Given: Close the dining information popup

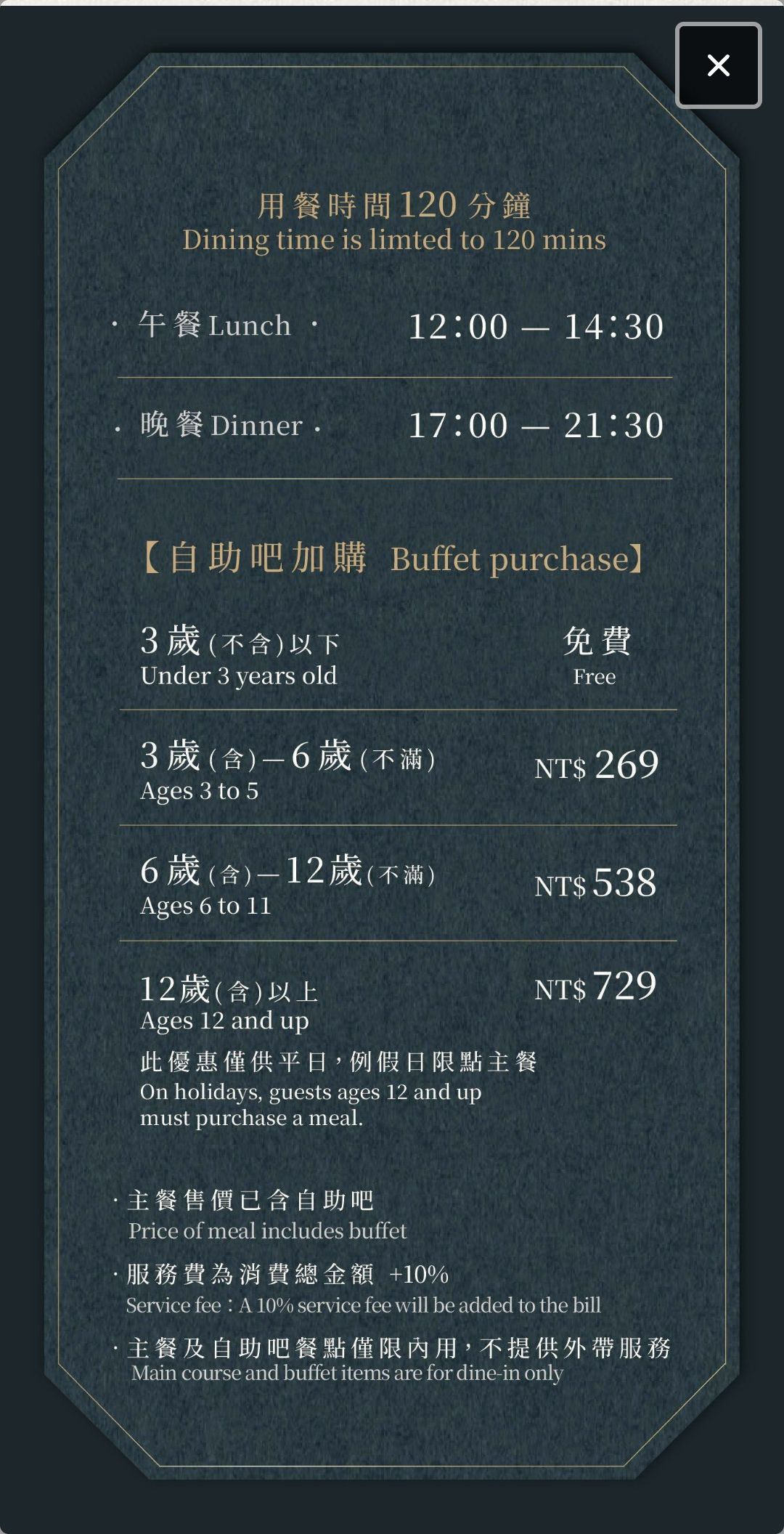Looking at the screenshot, I should [x=719, y=66].
